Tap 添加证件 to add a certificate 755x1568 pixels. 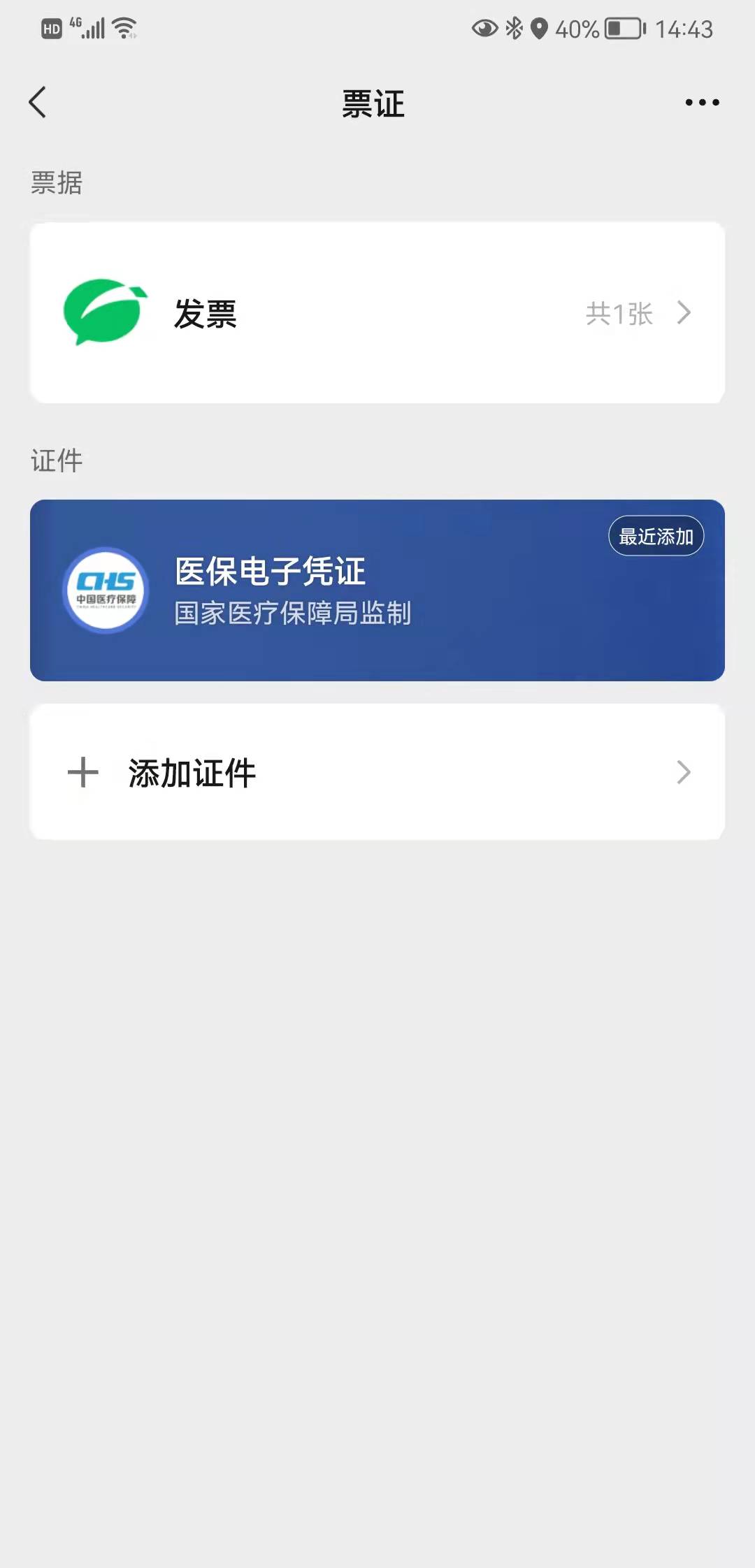pos(377,772)
